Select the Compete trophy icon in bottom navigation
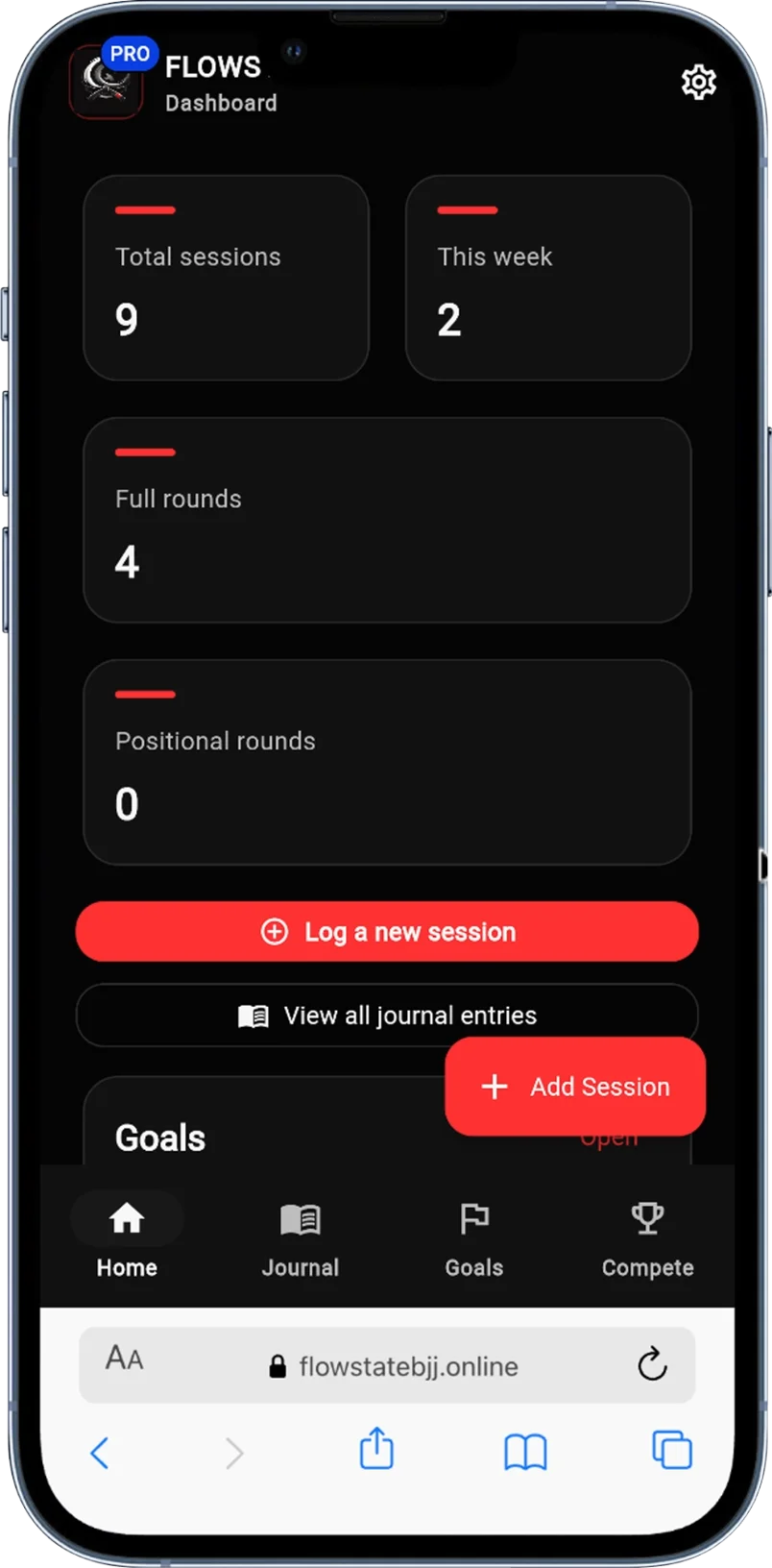772x1568 pixels. [647, 1218]
